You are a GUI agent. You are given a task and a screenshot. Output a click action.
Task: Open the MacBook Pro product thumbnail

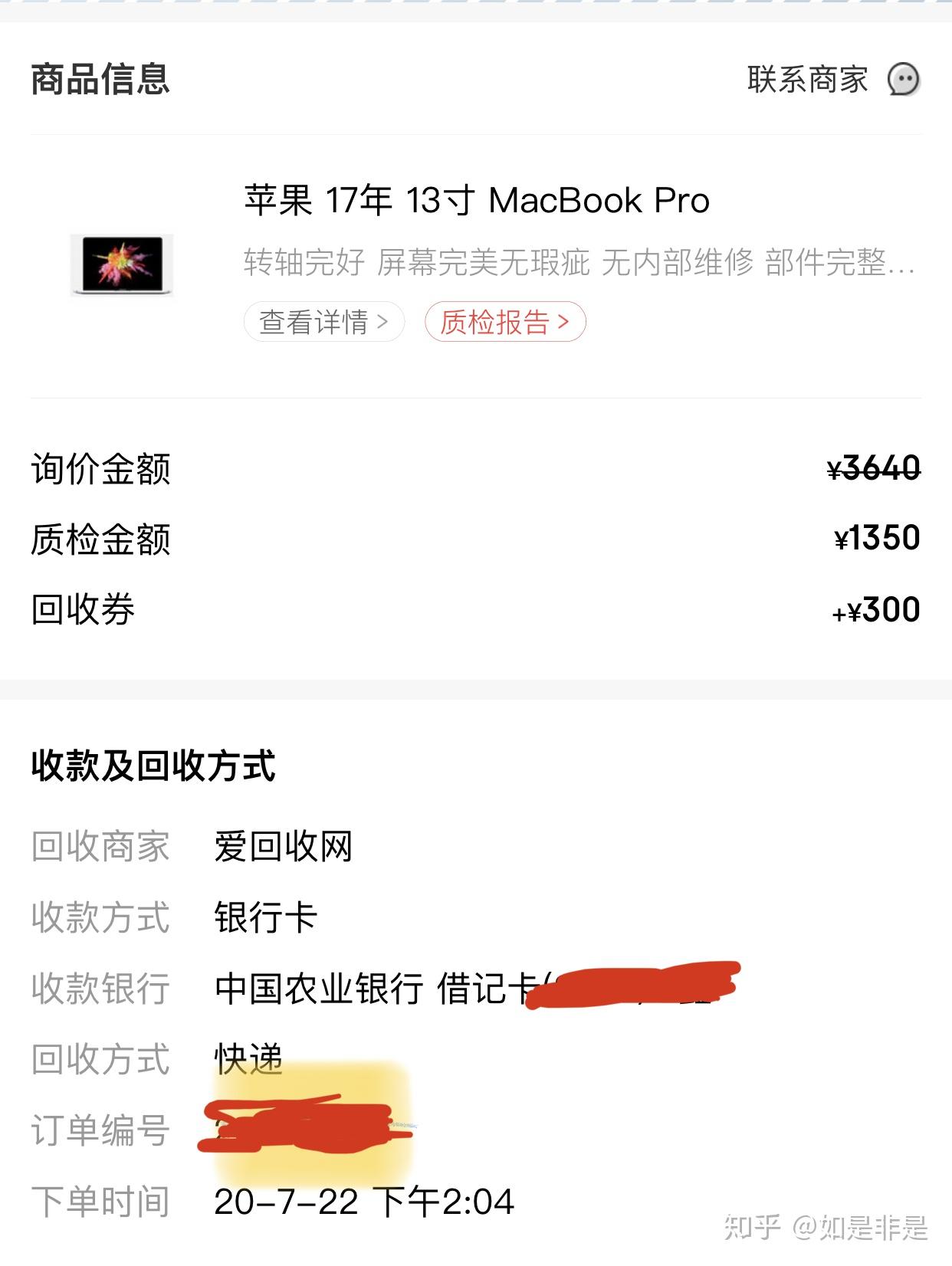(x=122, y=264)
